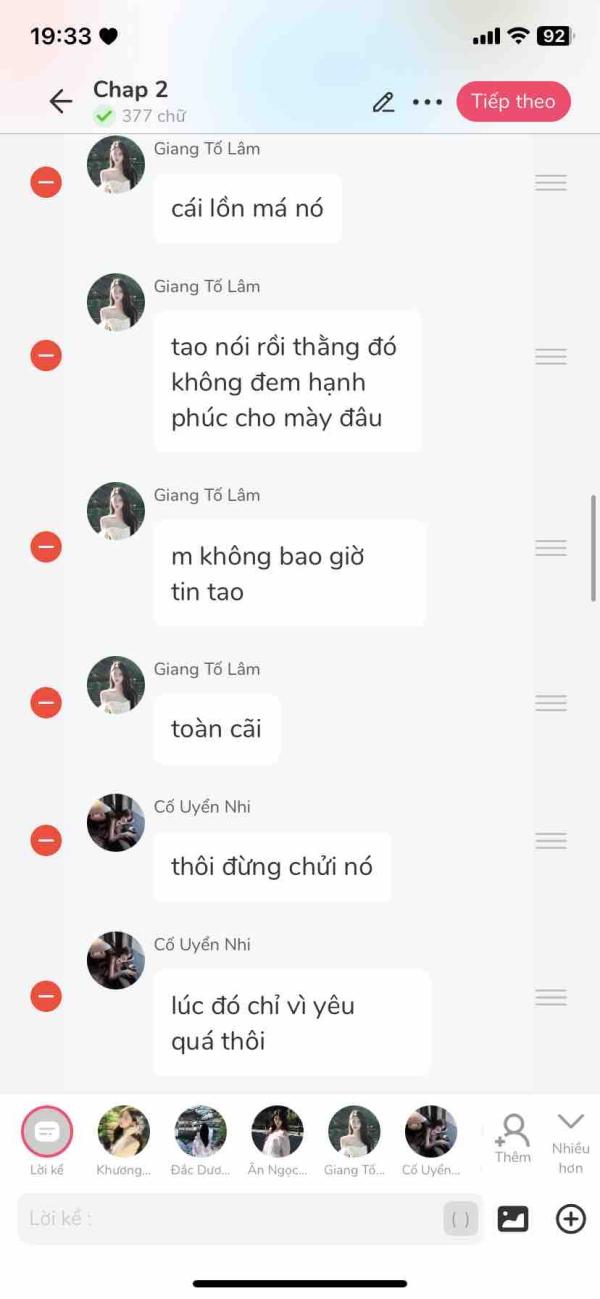Open the plus add-content button
Screen dimensions: 600x1299
pos(570,1219)
